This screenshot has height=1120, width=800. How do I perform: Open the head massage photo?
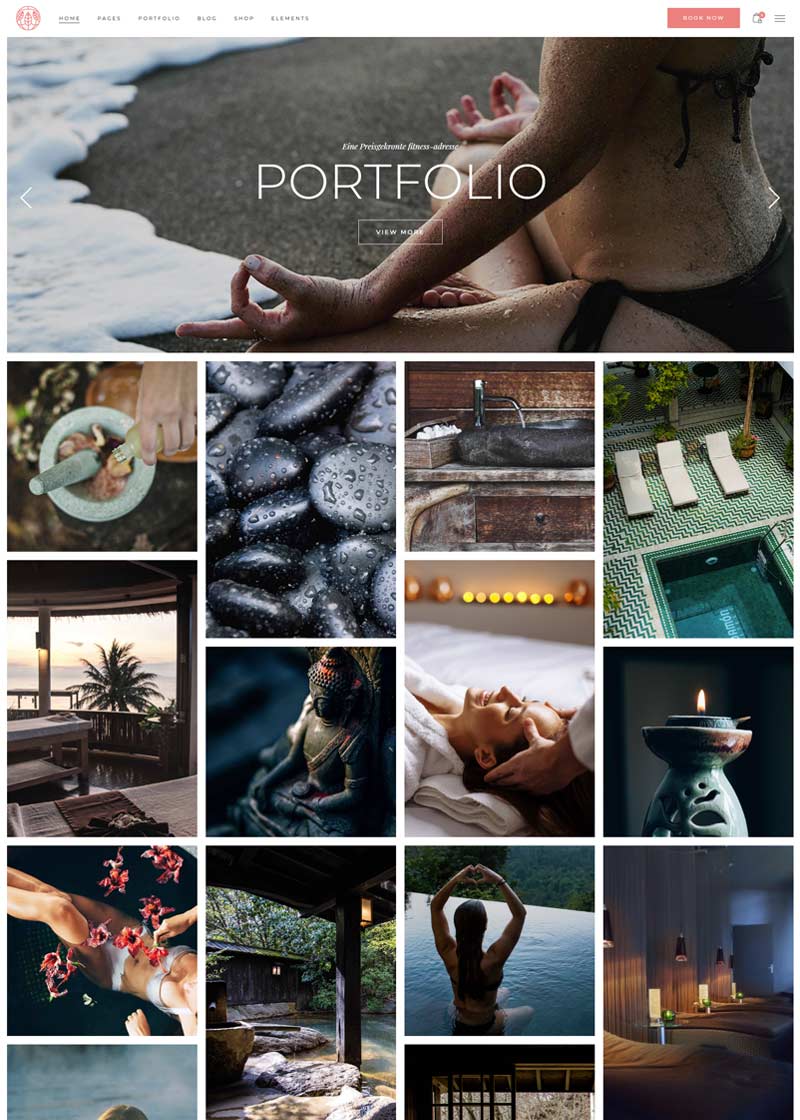[499, 698]
